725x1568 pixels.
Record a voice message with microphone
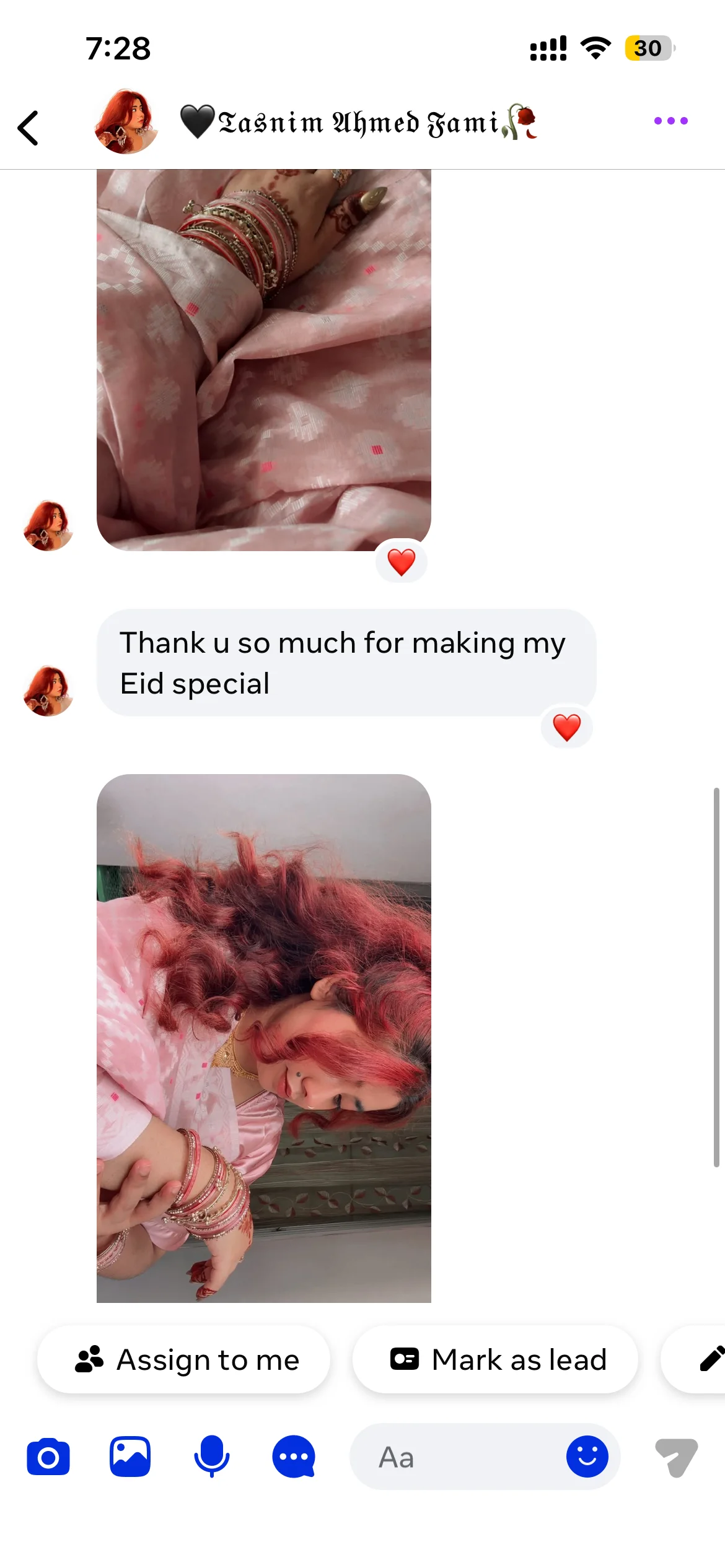212,1457
